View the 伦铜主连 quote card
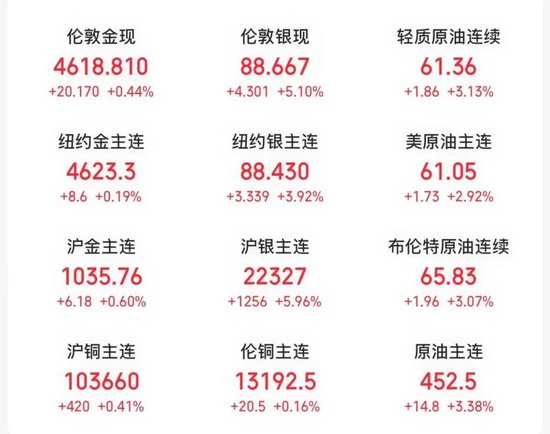This screenshot has width=550, height=434. [275, 378]
